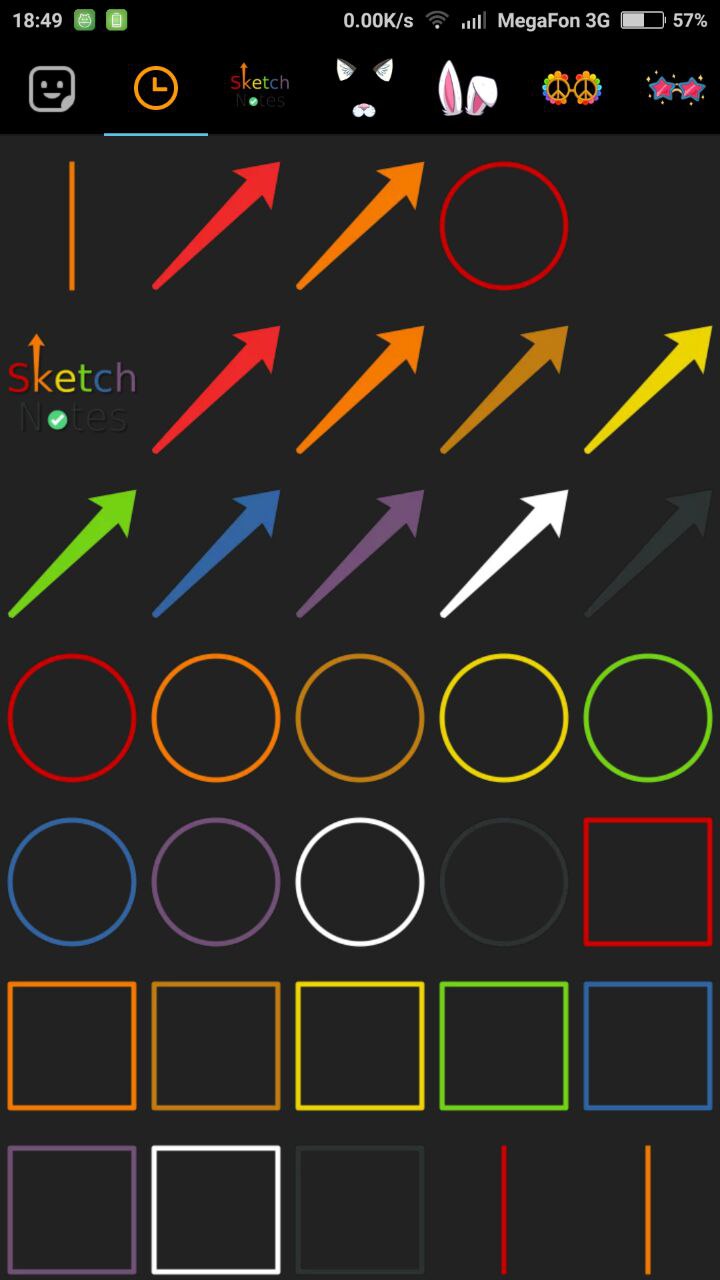The height and width of the screenshot is (1280, 720).
Task: Choose the yellow arrow sticker
Action: tap(648, 390)
